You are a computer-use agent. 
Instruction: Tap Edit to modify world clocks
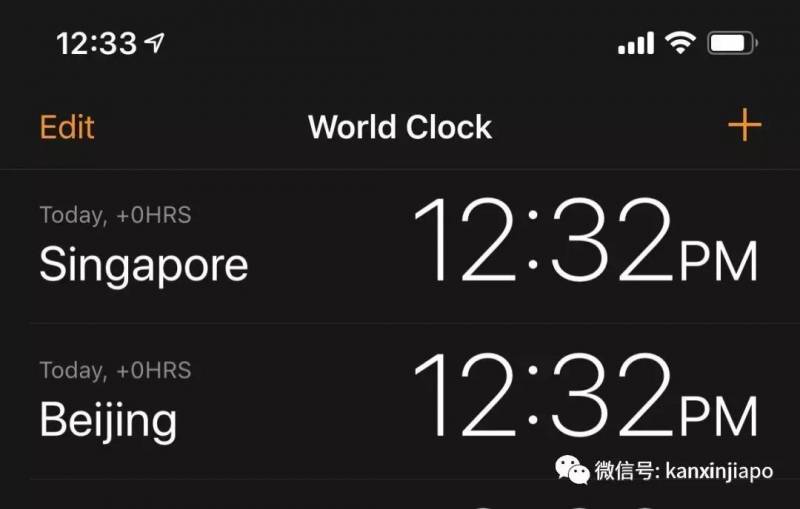(67, 127)
